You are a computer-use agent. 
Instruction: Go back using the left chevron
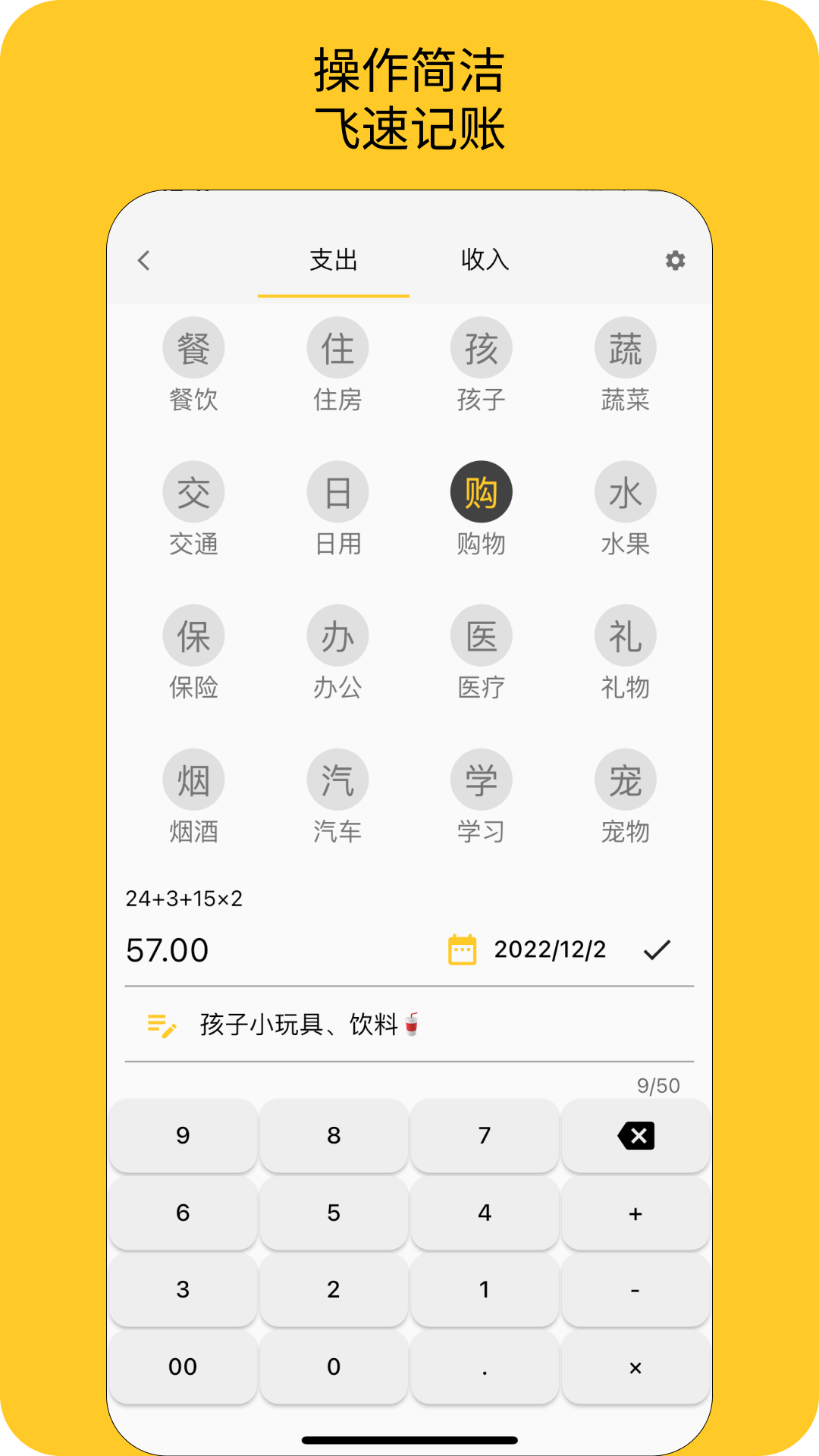coord(143,261)
